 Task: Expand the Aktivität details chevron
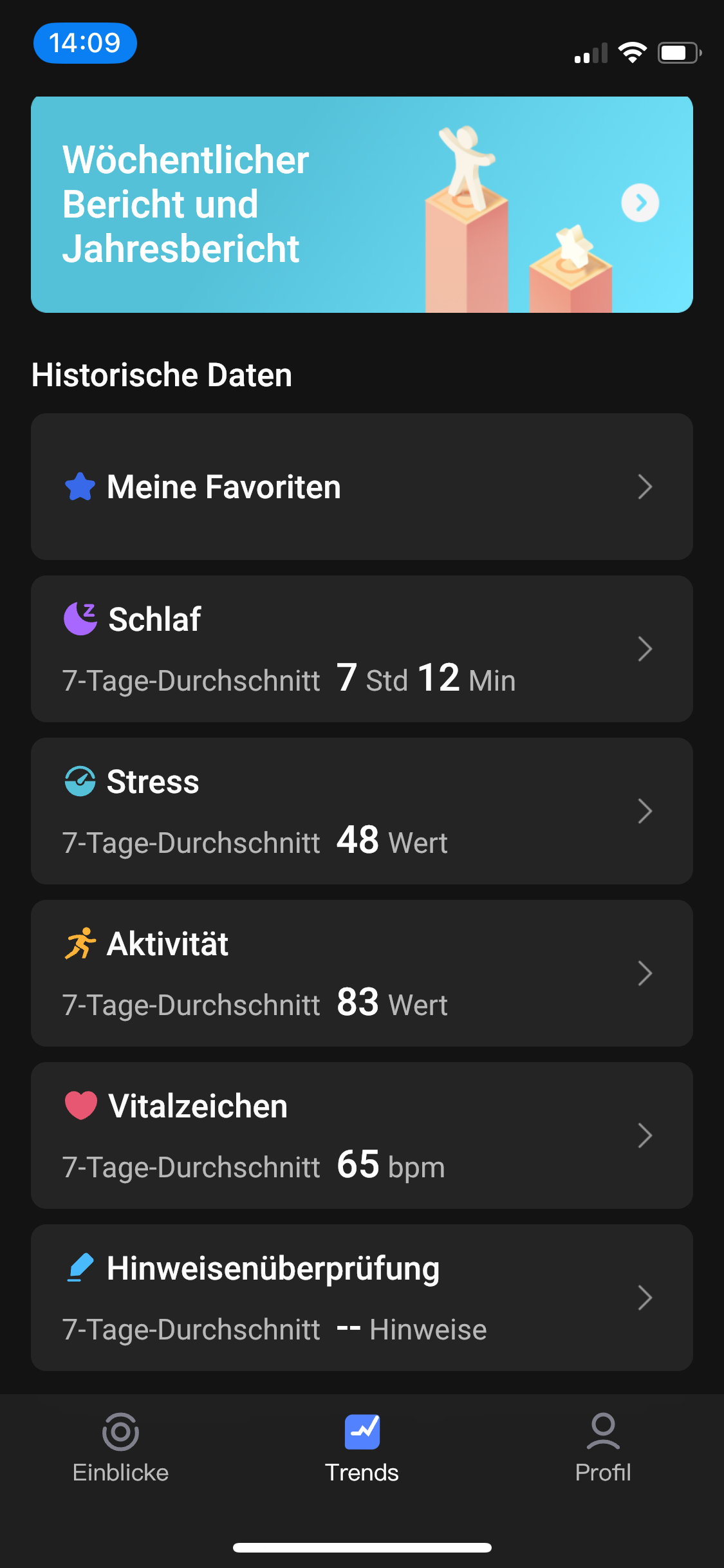point(645,974)
